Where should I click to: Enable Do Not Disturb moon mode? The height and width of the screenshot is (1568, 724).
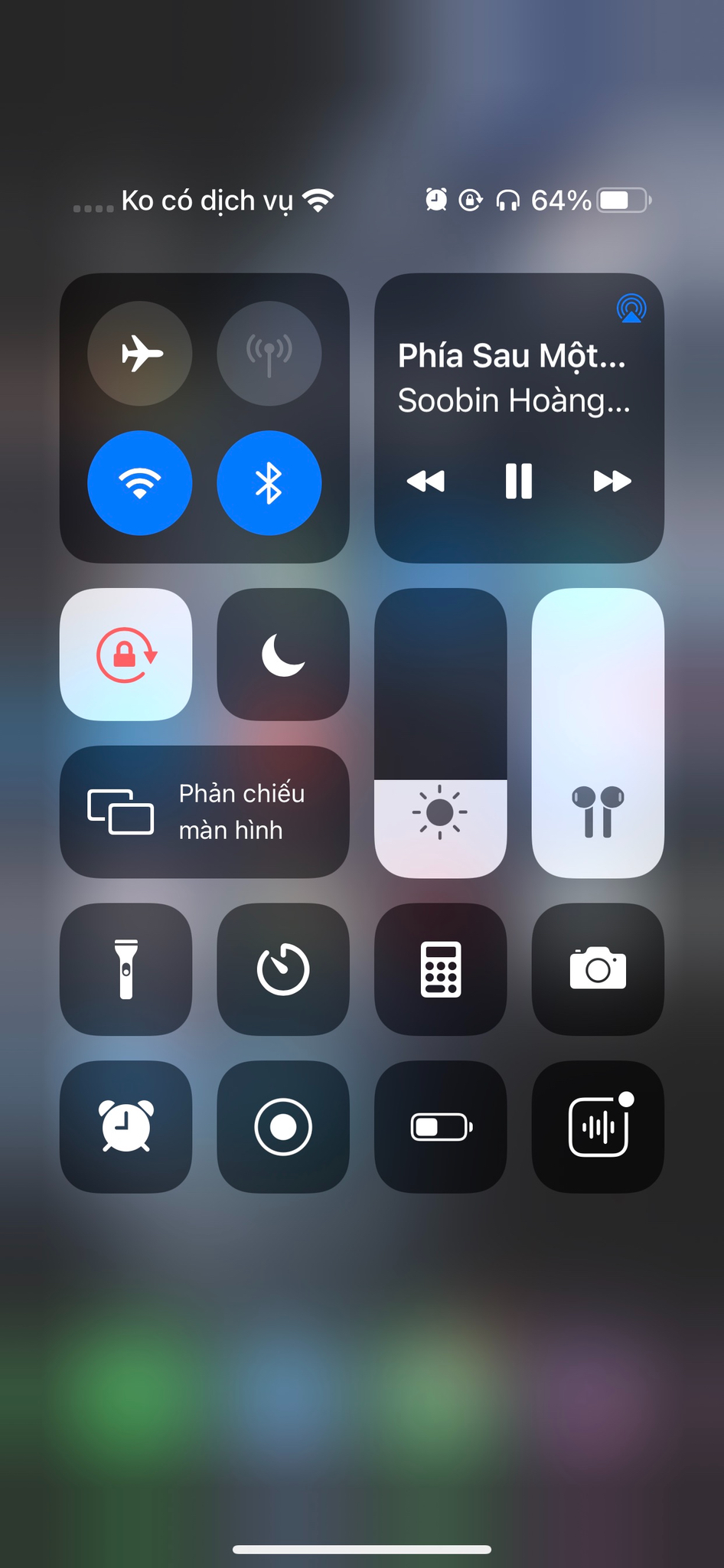tap(283, 655)
